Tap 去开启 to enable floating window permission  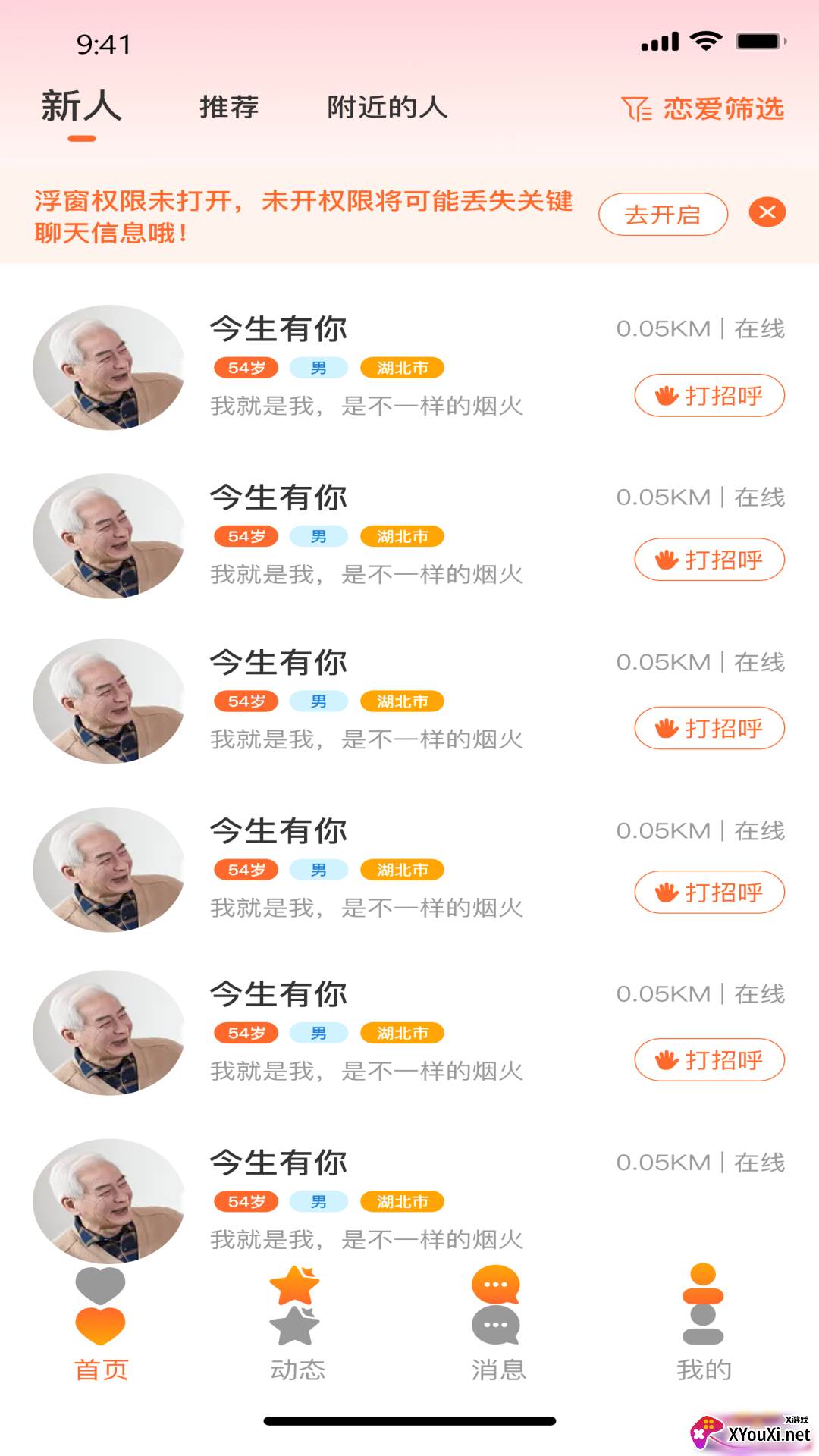click(663, 215)
